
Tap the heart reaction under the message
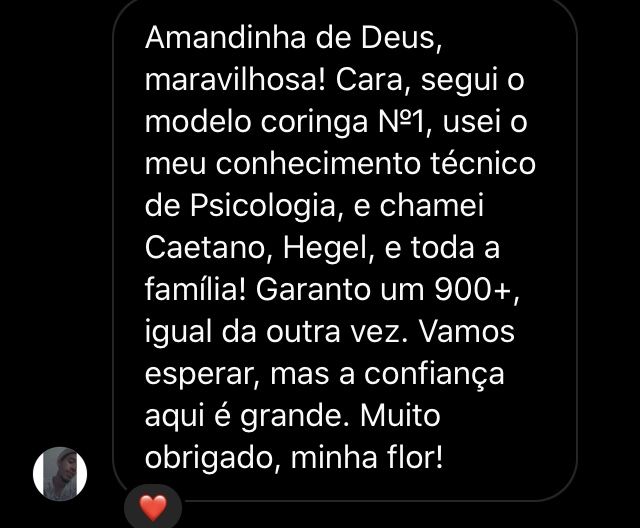point(152,507)
